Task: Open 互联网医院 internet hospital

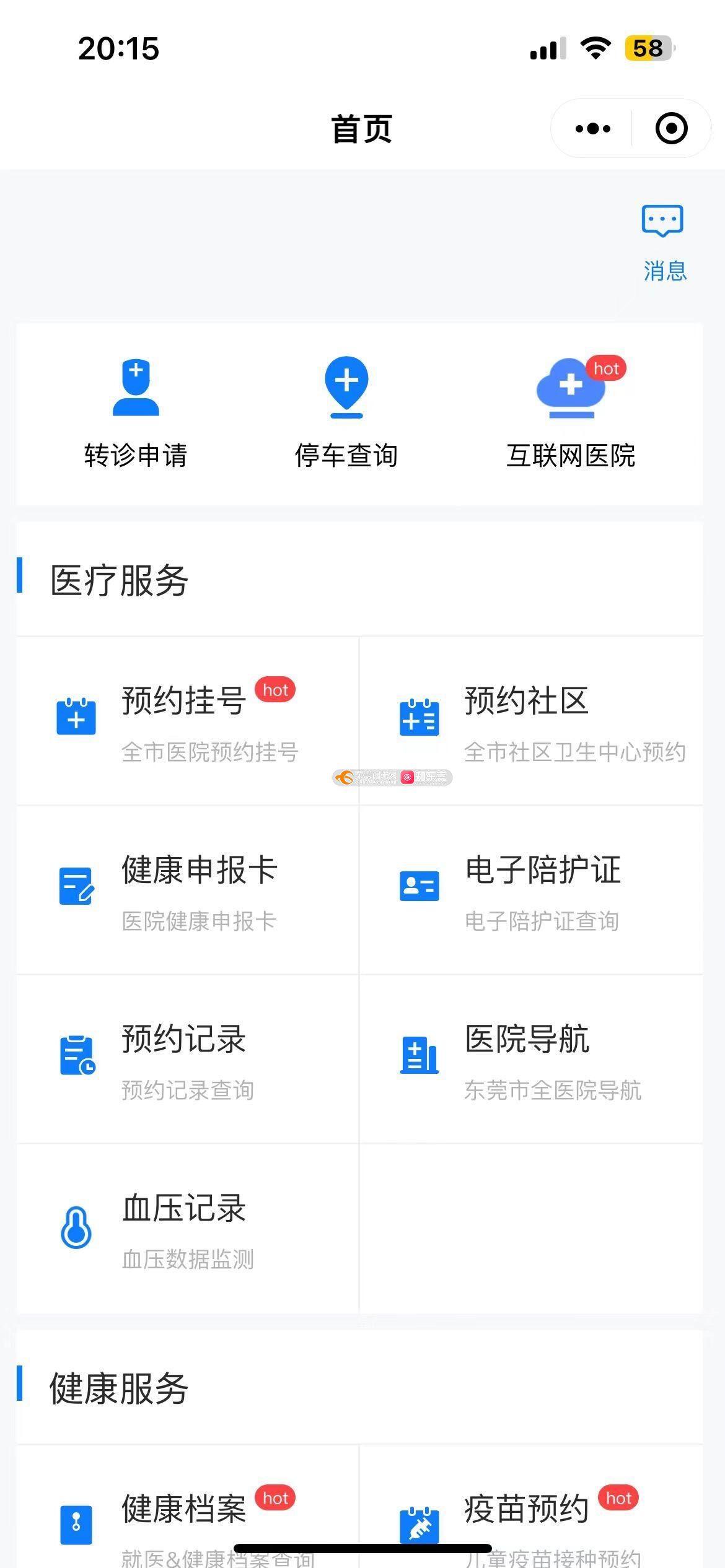Action: (x=571, y=412)
